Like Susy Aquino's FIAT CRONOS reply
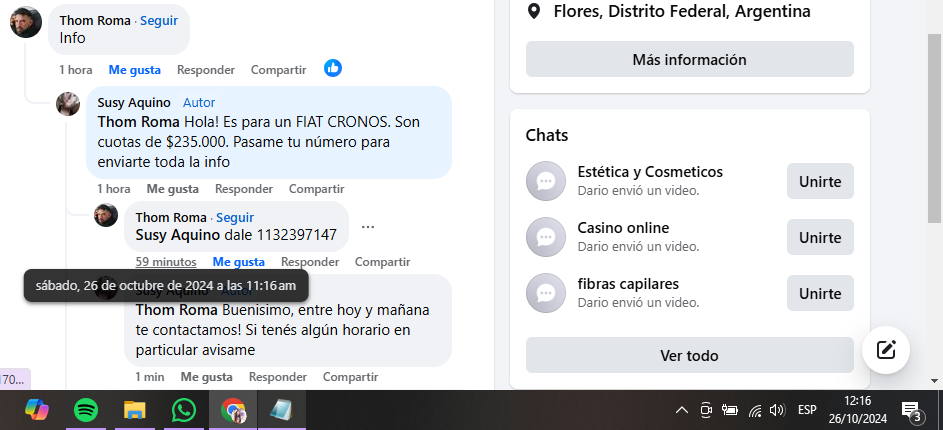 172,188
